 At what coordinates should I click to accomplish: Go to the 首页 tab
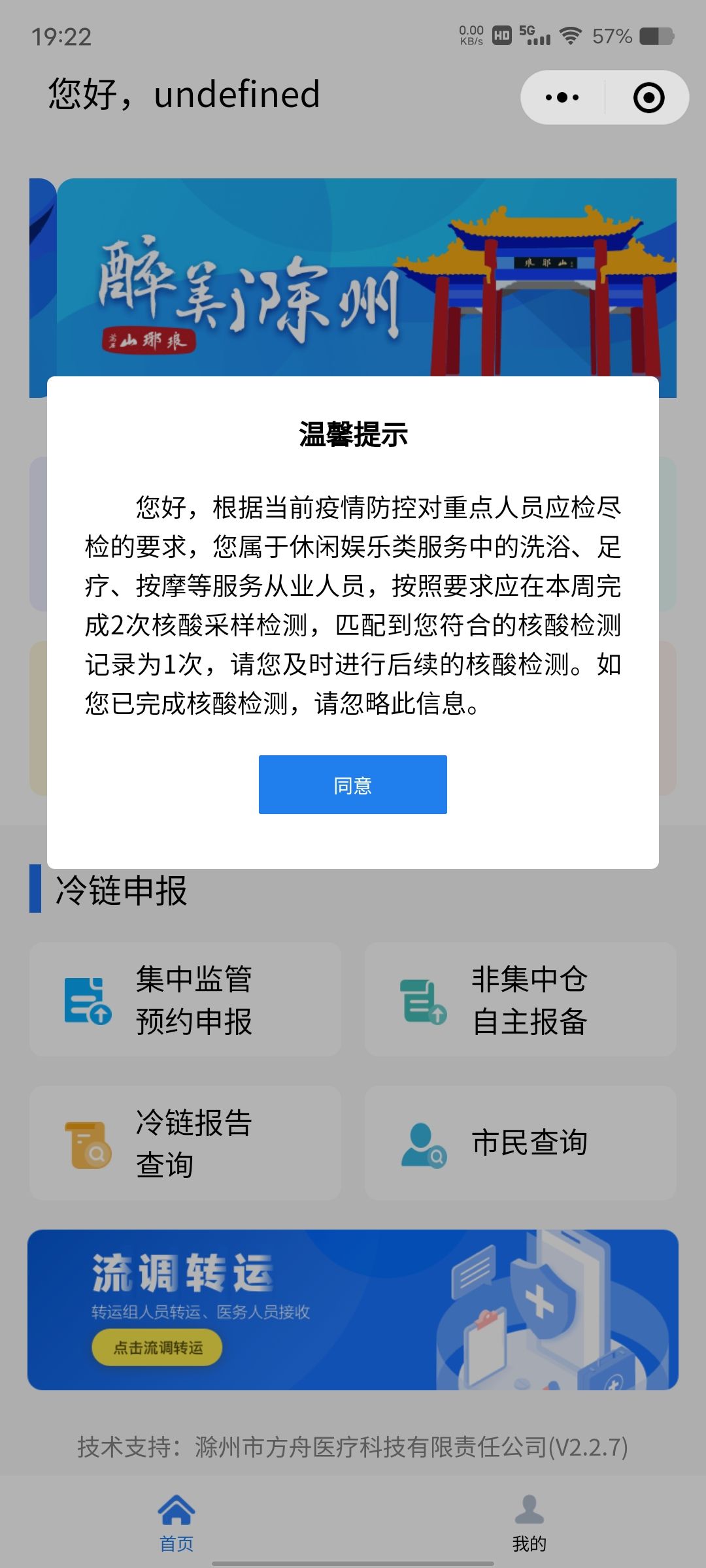point(176,1524)
